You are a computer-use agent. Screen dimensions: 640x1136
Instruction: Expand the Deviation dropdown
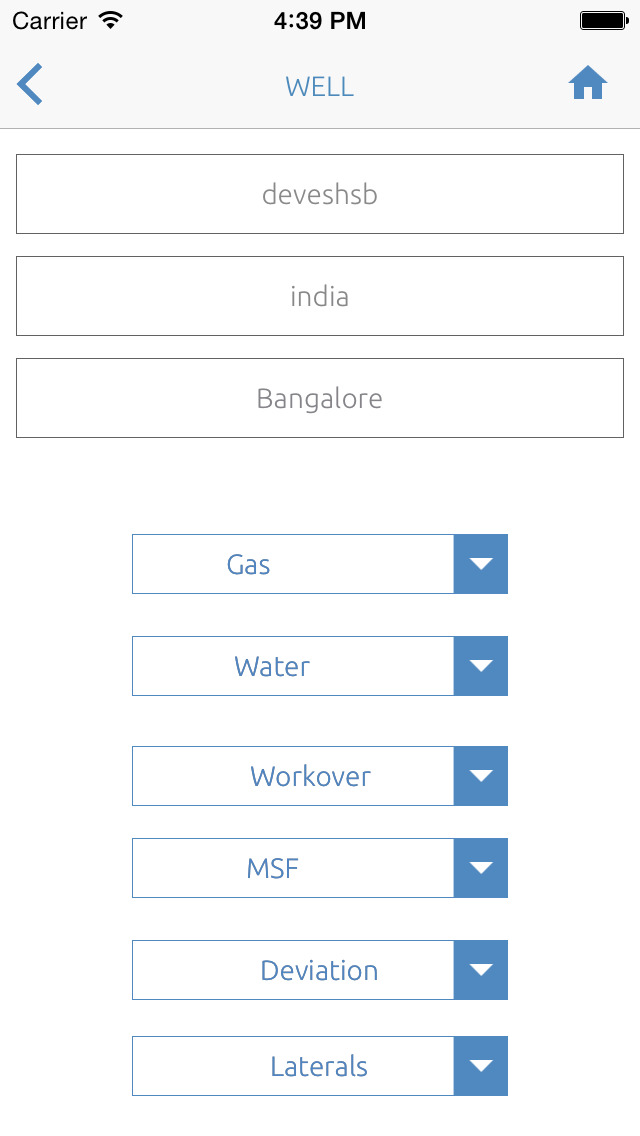(x=481, y=970)
